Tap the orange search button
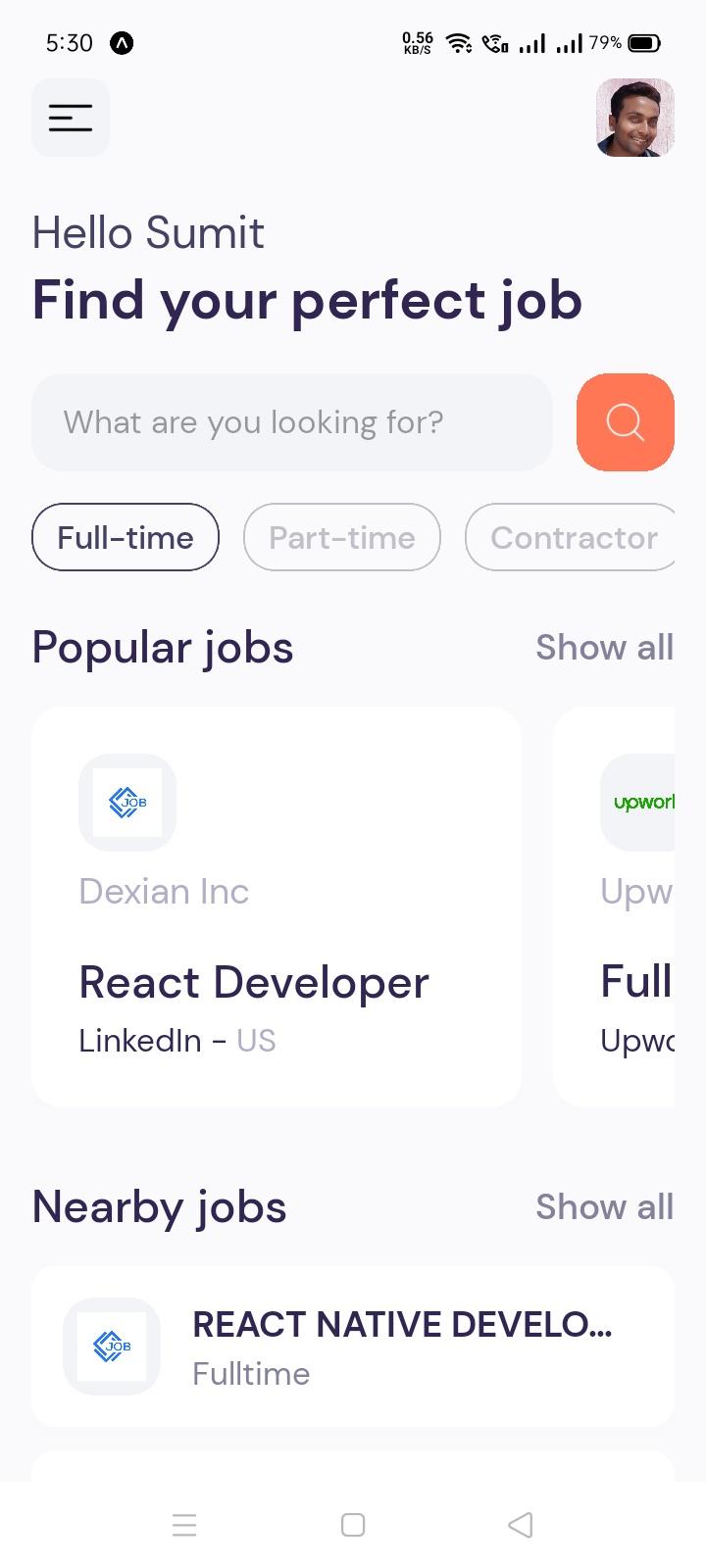The height and width of the screenshot is (1568, 706). [625, 422]
